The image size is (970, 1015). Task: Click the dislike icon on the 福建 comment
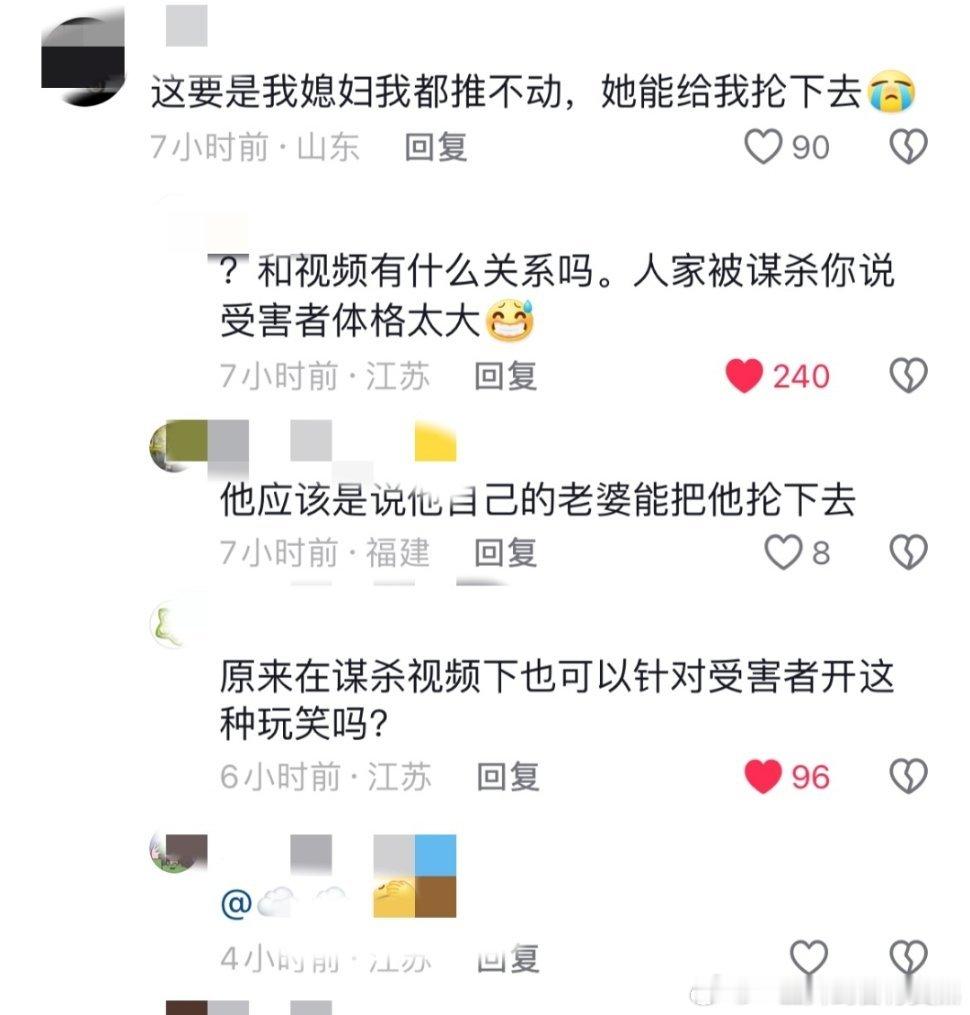coord(908,552)
